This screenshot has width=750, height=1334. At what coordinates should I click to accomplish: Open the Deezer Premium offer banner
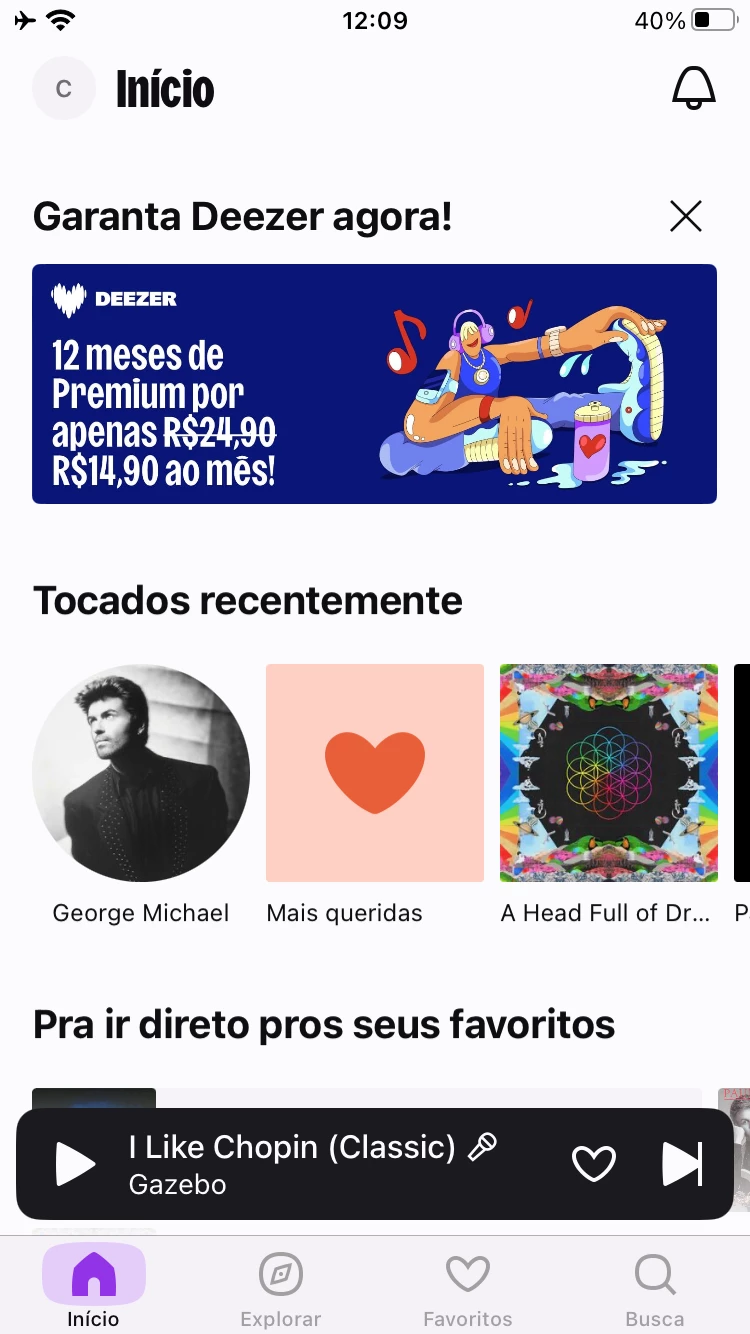[x=374, y=384]
